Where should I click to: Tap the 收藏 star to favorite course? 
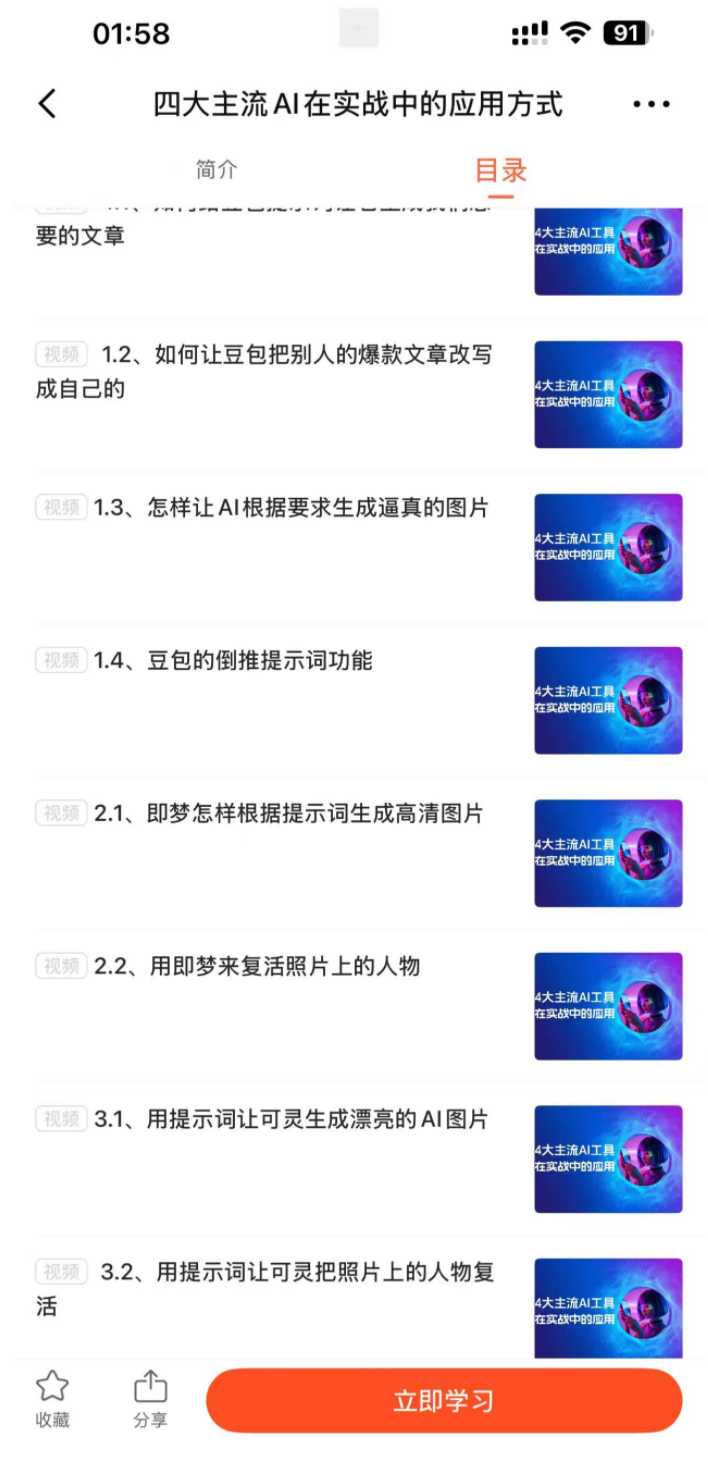click(x=52, y=1398)
